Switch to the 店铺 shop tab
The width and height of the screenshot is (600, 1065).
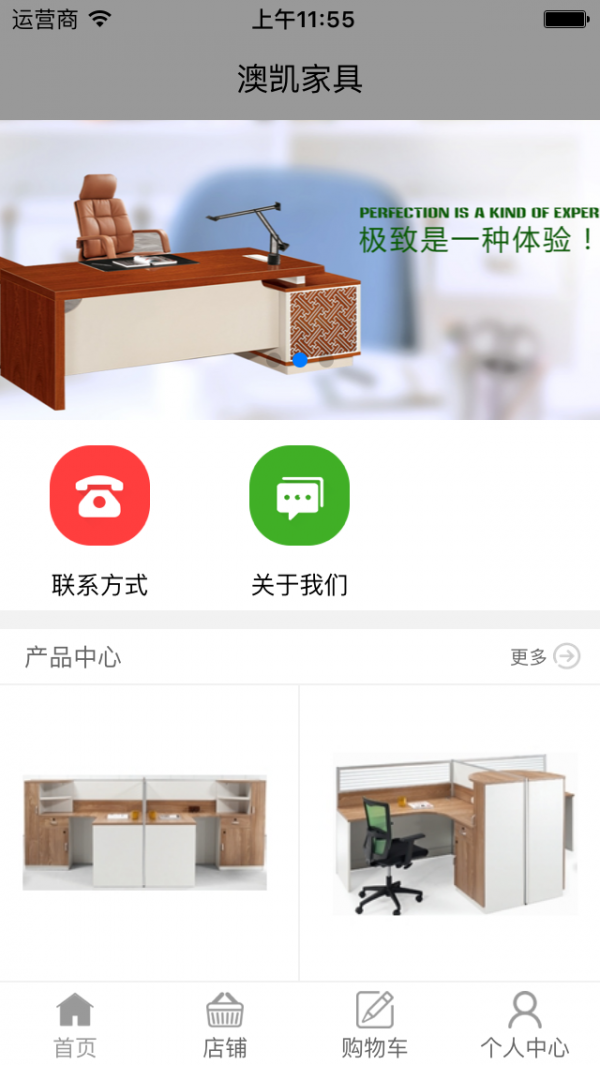coord(225,1025)
